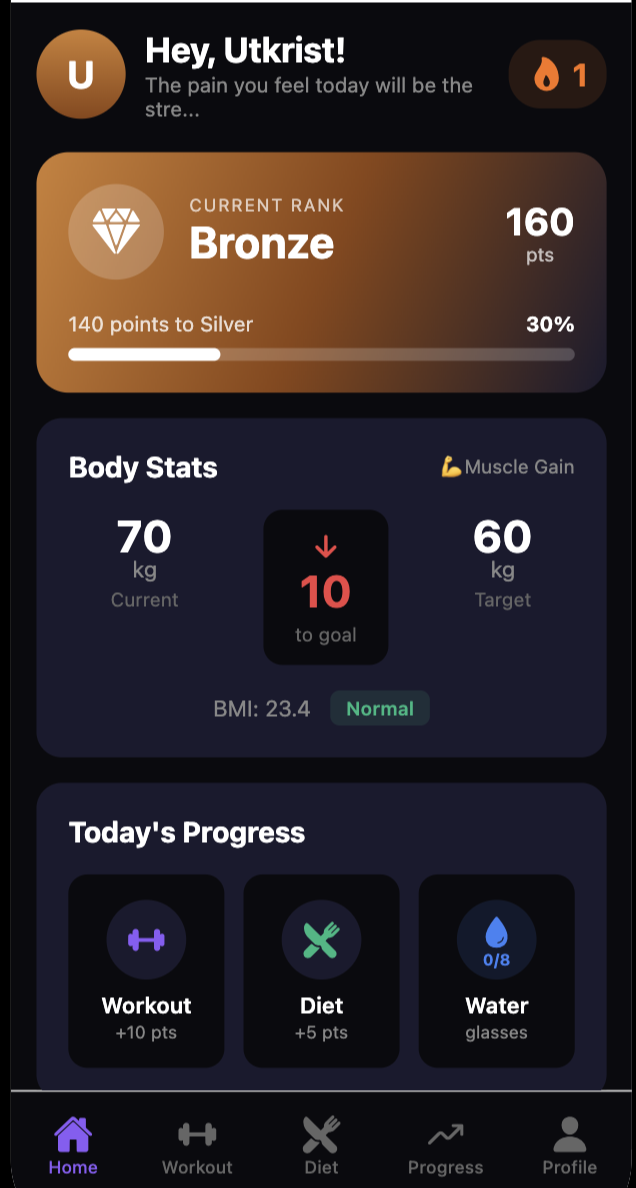636x1188 pixels.
Task: Go to the Profile tab
Action: point(569,1146)
